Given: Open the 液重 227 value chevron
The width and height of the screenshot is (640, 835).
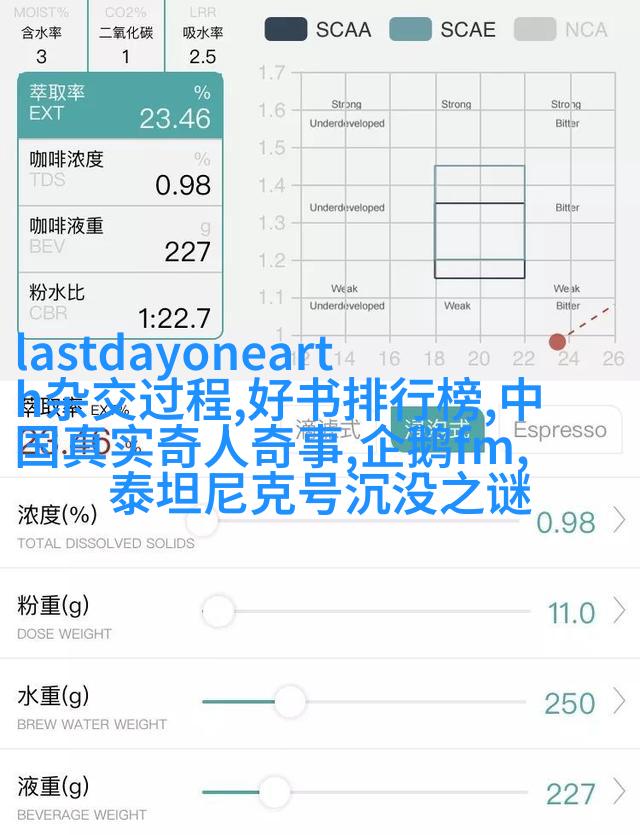Looking at the screenshot, I should click(x=620, y=793).
